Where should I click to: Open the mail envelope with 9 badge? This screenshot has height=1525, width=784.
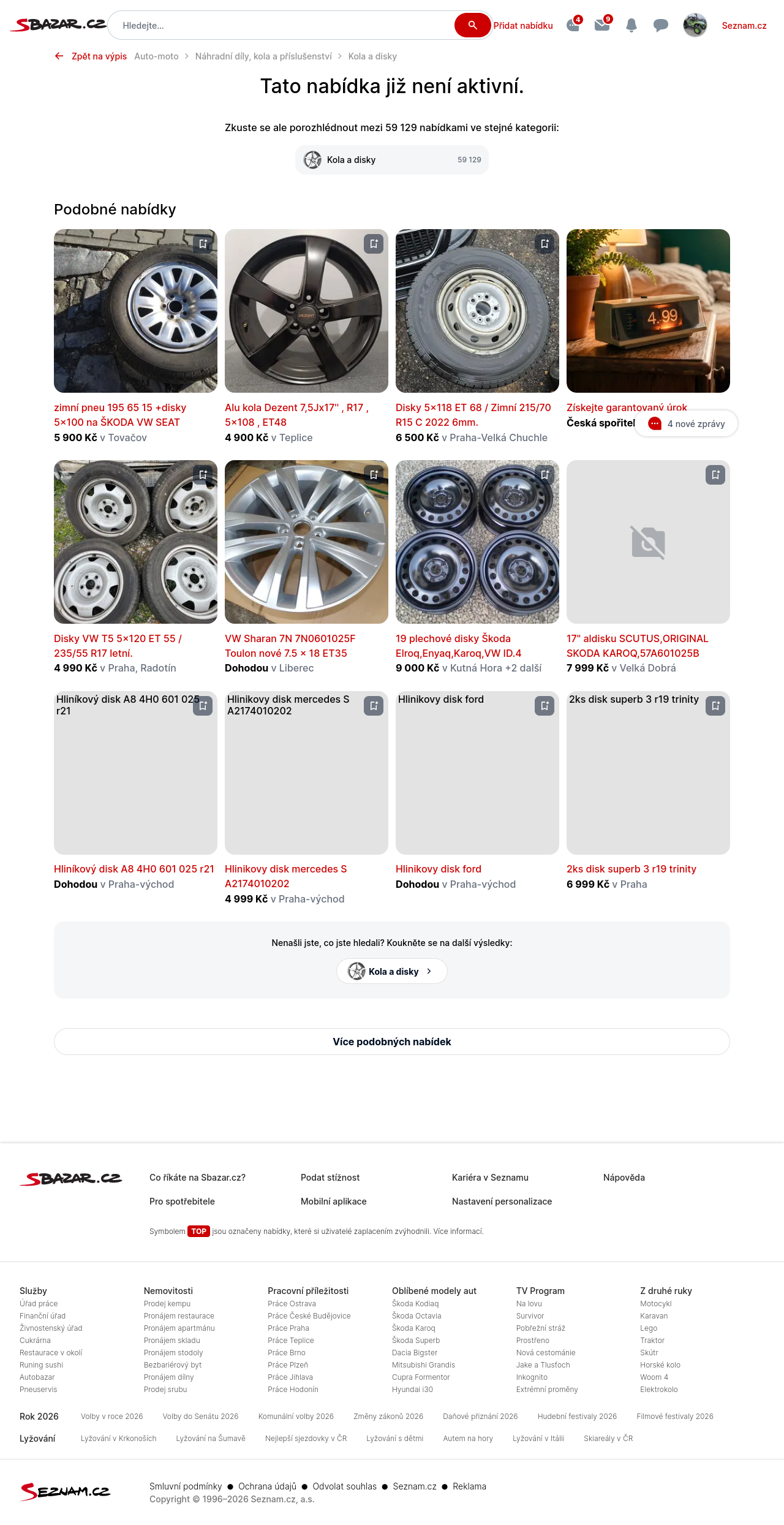[x=602, y=25]
